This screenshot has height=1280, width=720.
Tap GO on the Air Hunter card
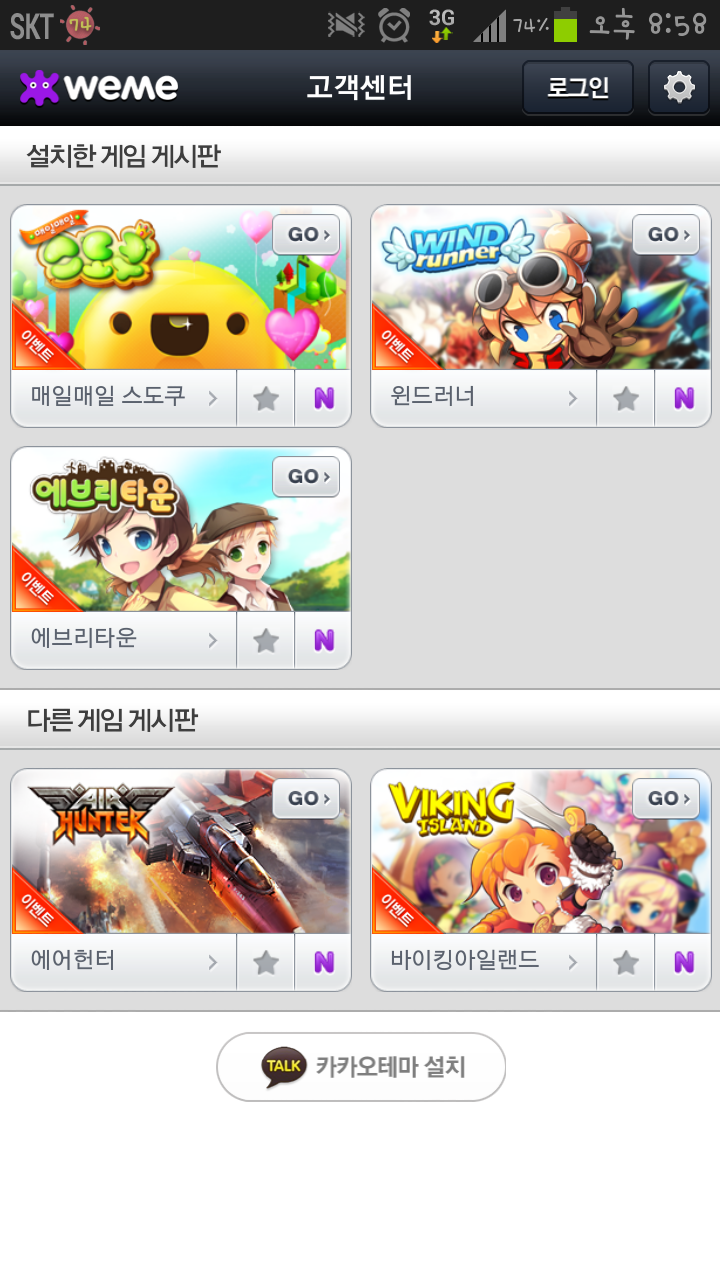tap(306, 798)
